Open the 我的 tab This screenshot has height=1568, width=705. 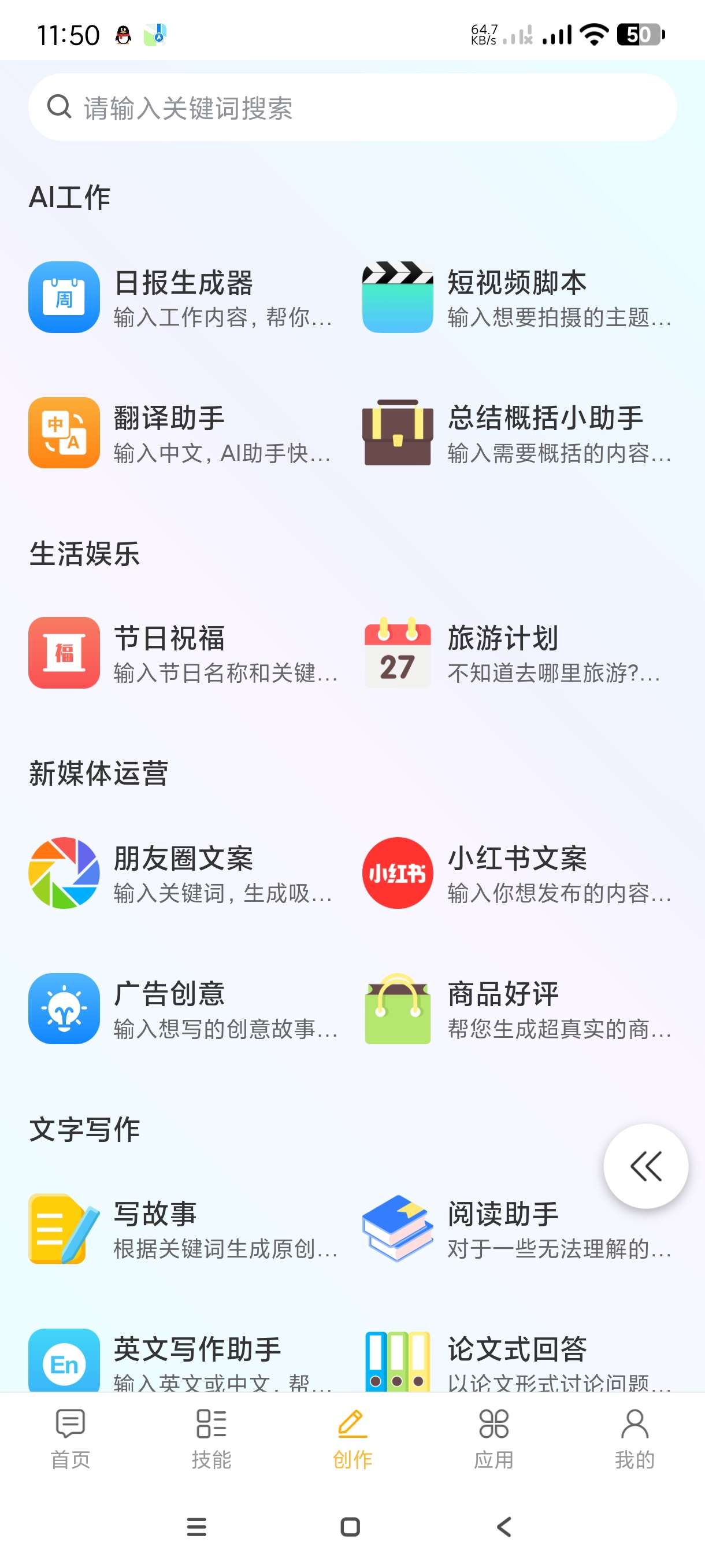pos(634,1439)
